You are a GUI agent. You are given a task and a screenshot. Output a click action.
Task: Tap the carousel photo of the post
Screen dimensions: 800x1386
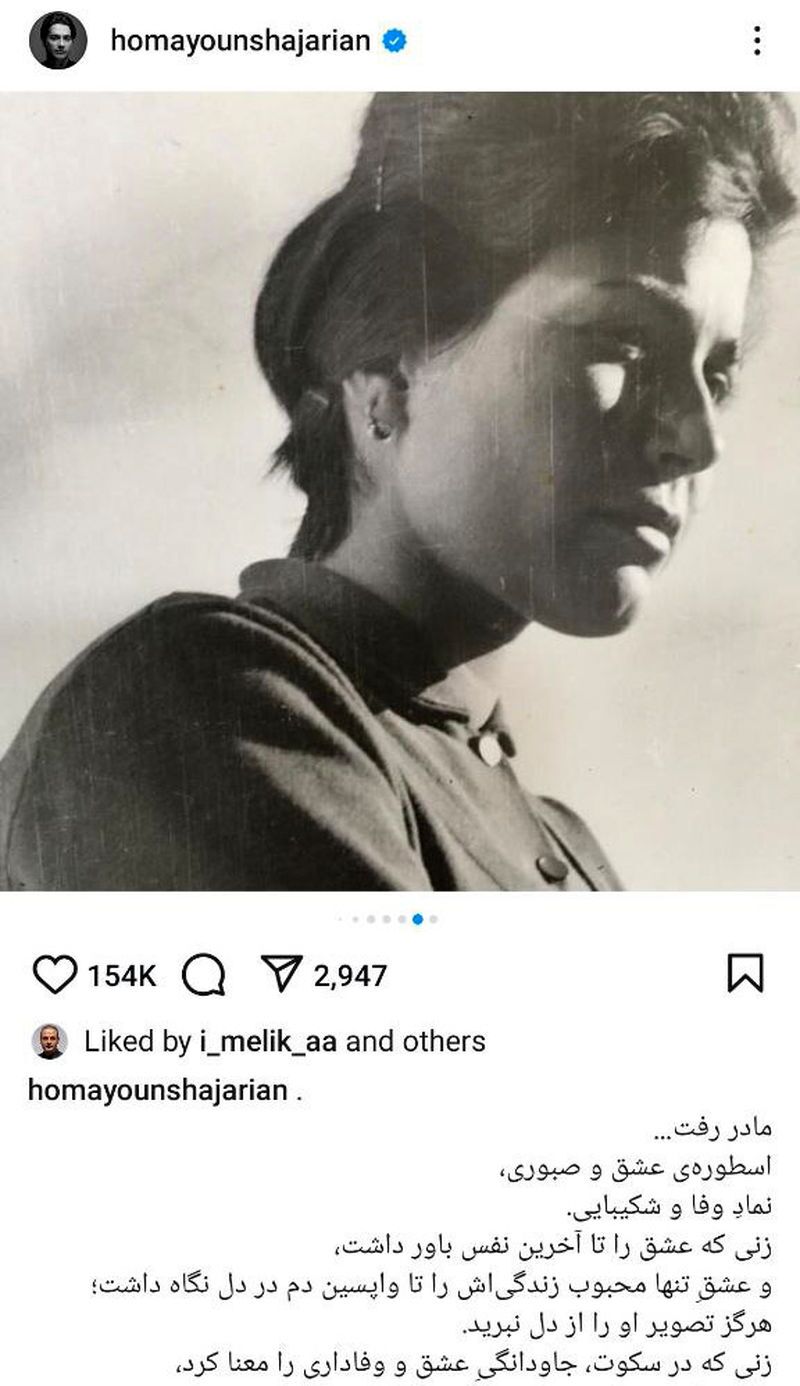pos(400,490)
